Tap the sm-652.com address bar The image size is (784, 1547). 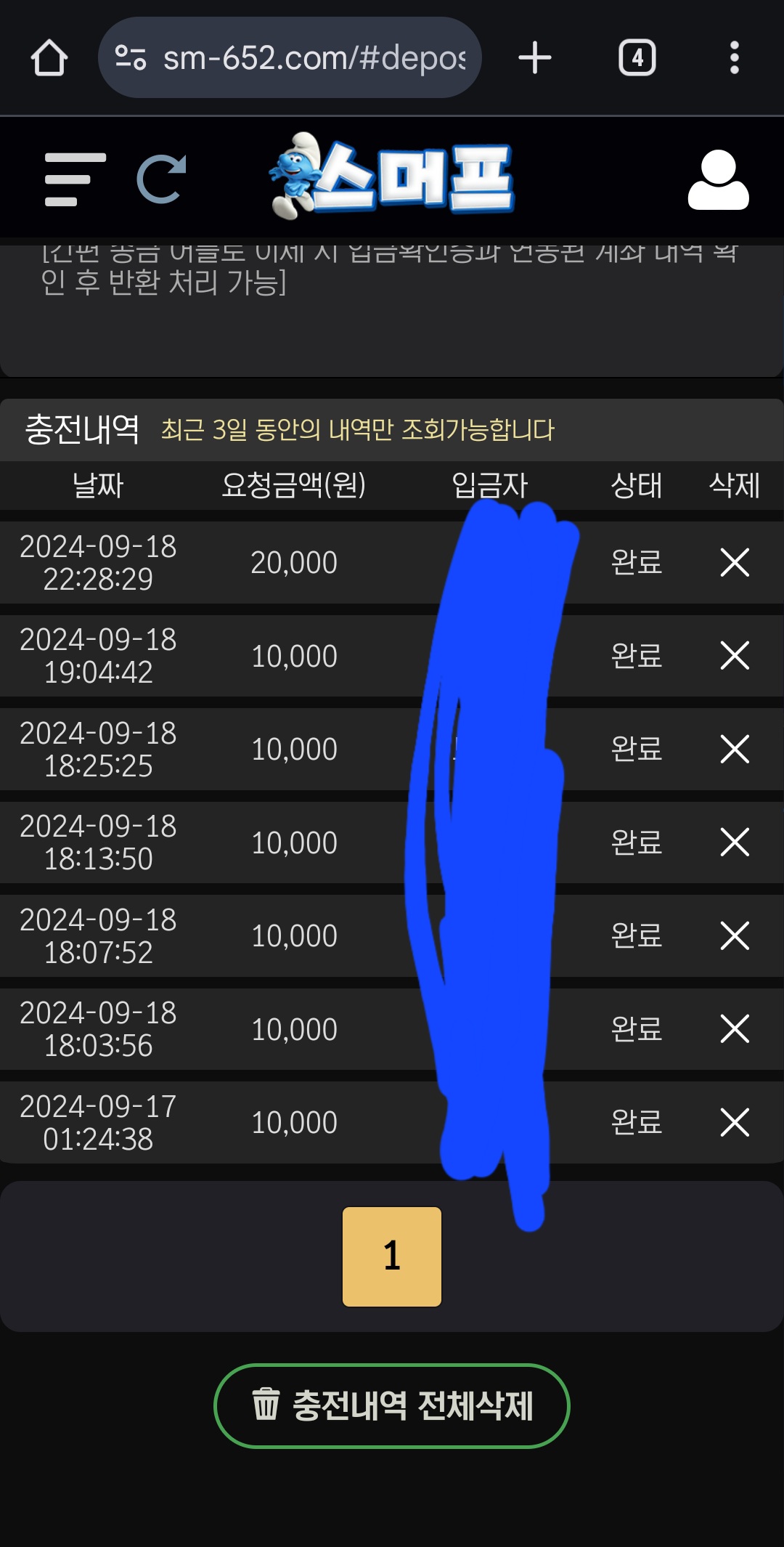(290, 58)
